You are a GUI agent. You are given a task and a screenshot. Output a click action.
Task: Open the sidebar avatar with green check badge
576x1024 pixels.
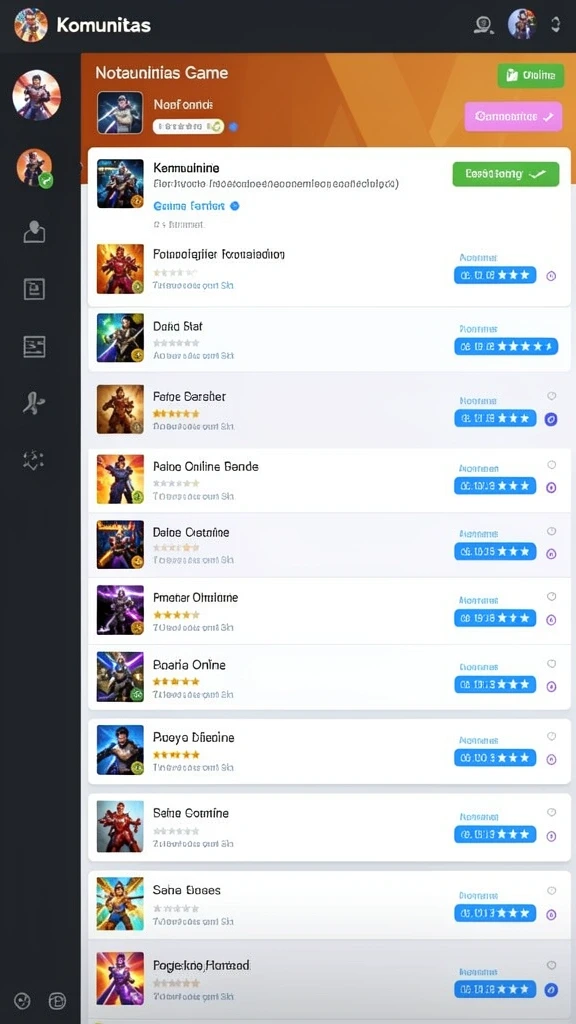(35, 168)
